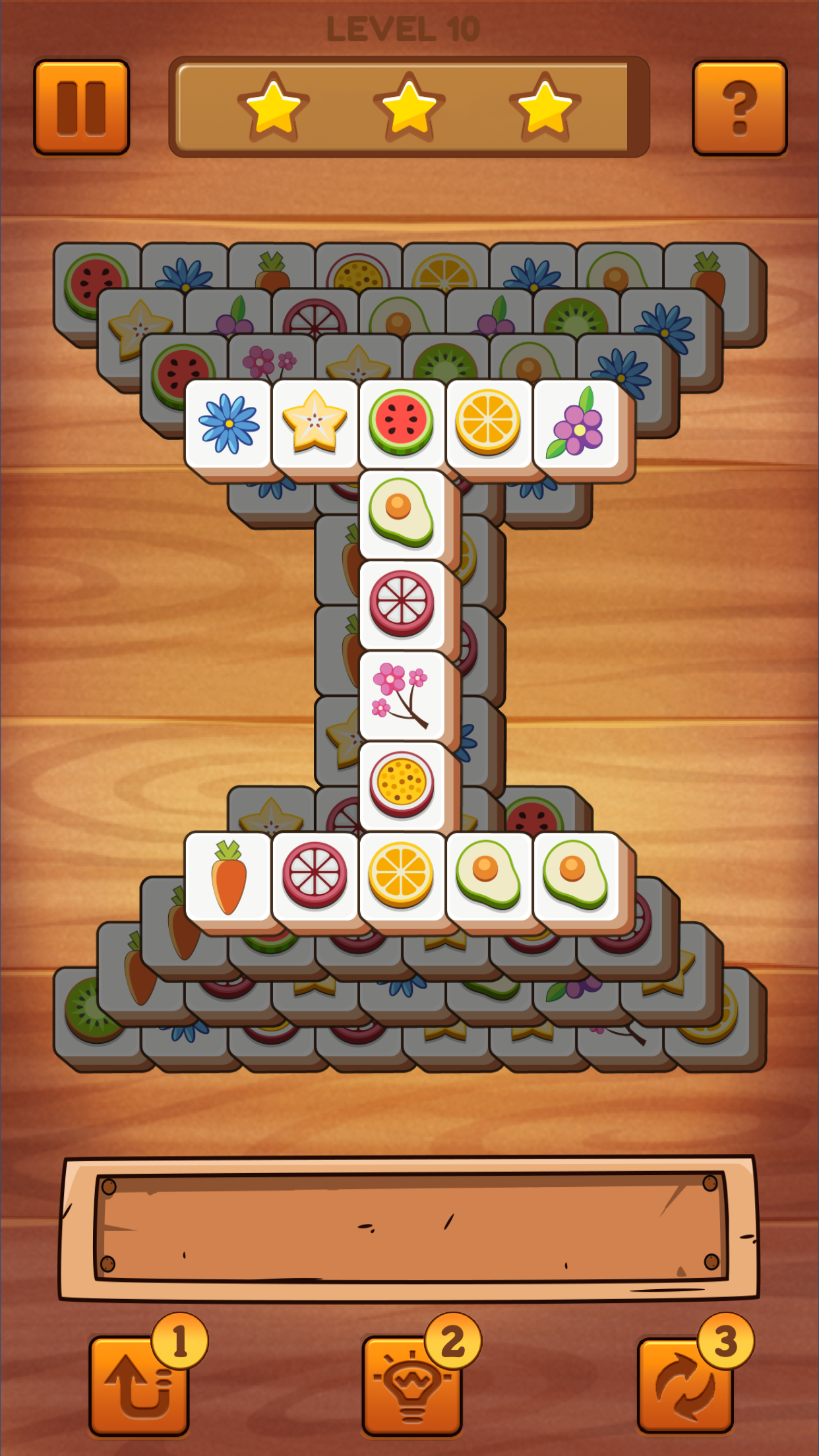Pause the game
819x1456 pixels.
pos(81,108)
